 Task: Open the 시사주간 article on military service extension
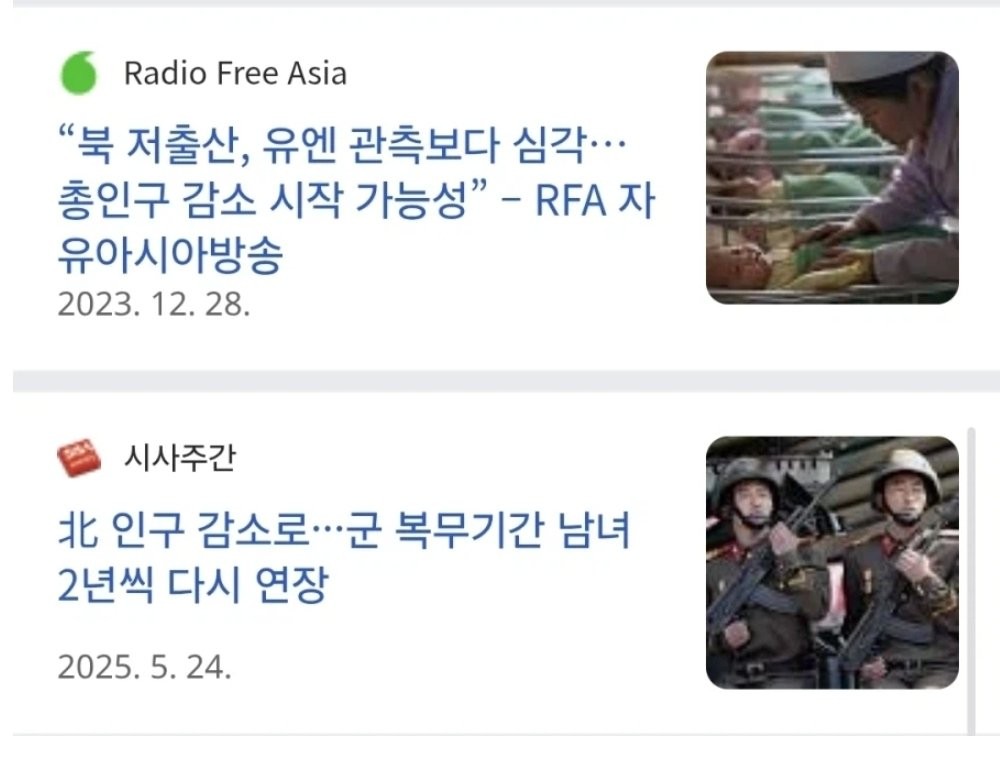(343, 557)
